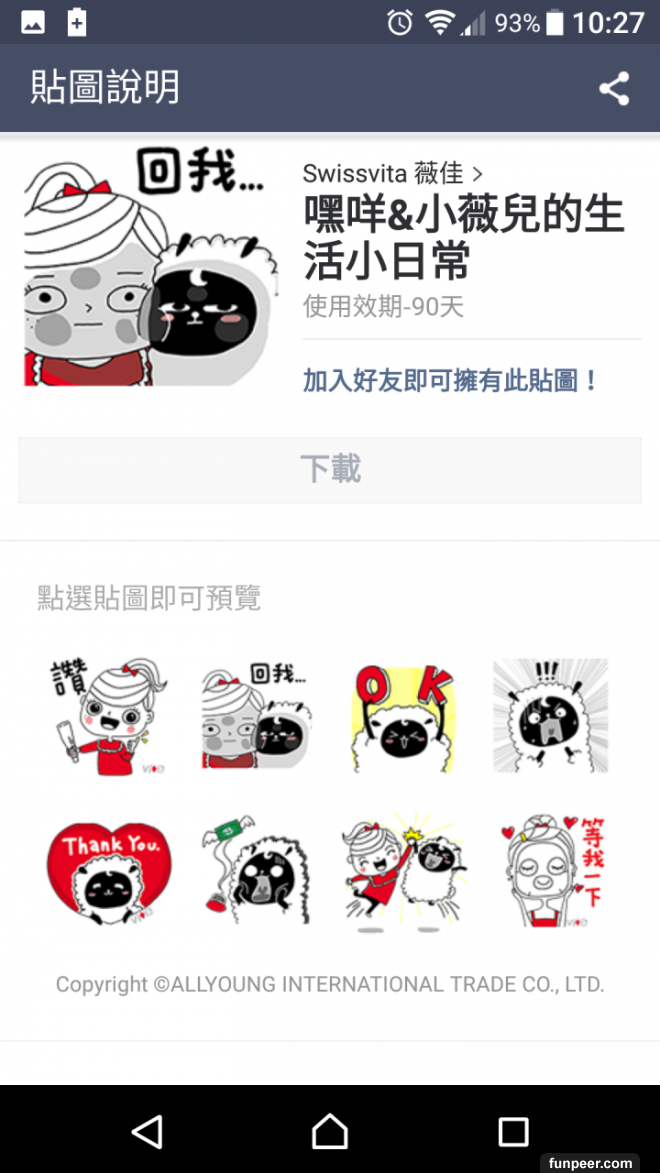Go to home screen via the home button

tap(330, 1131)
